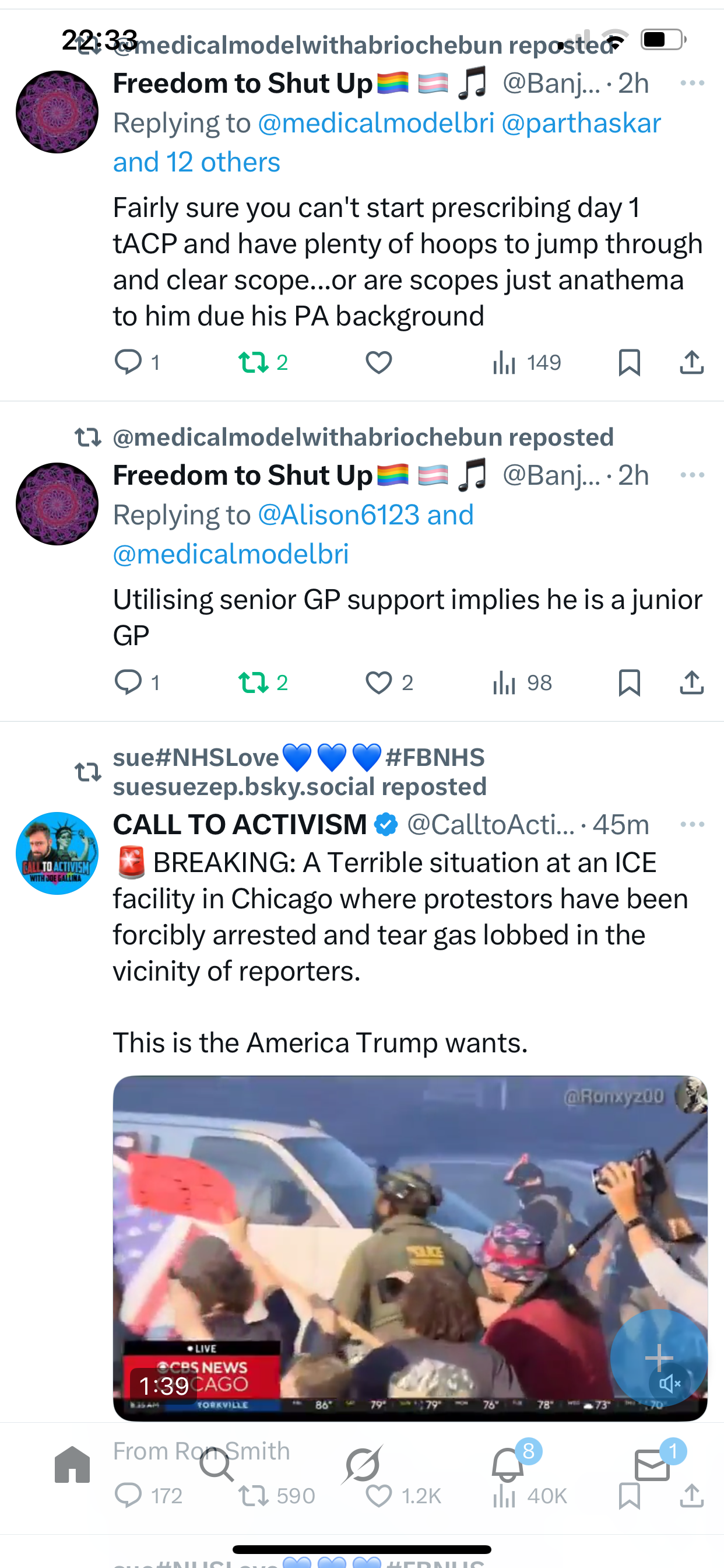
Task: Open overflow menu on CALL TO ACTIVISM post
Action: point(692,824)
